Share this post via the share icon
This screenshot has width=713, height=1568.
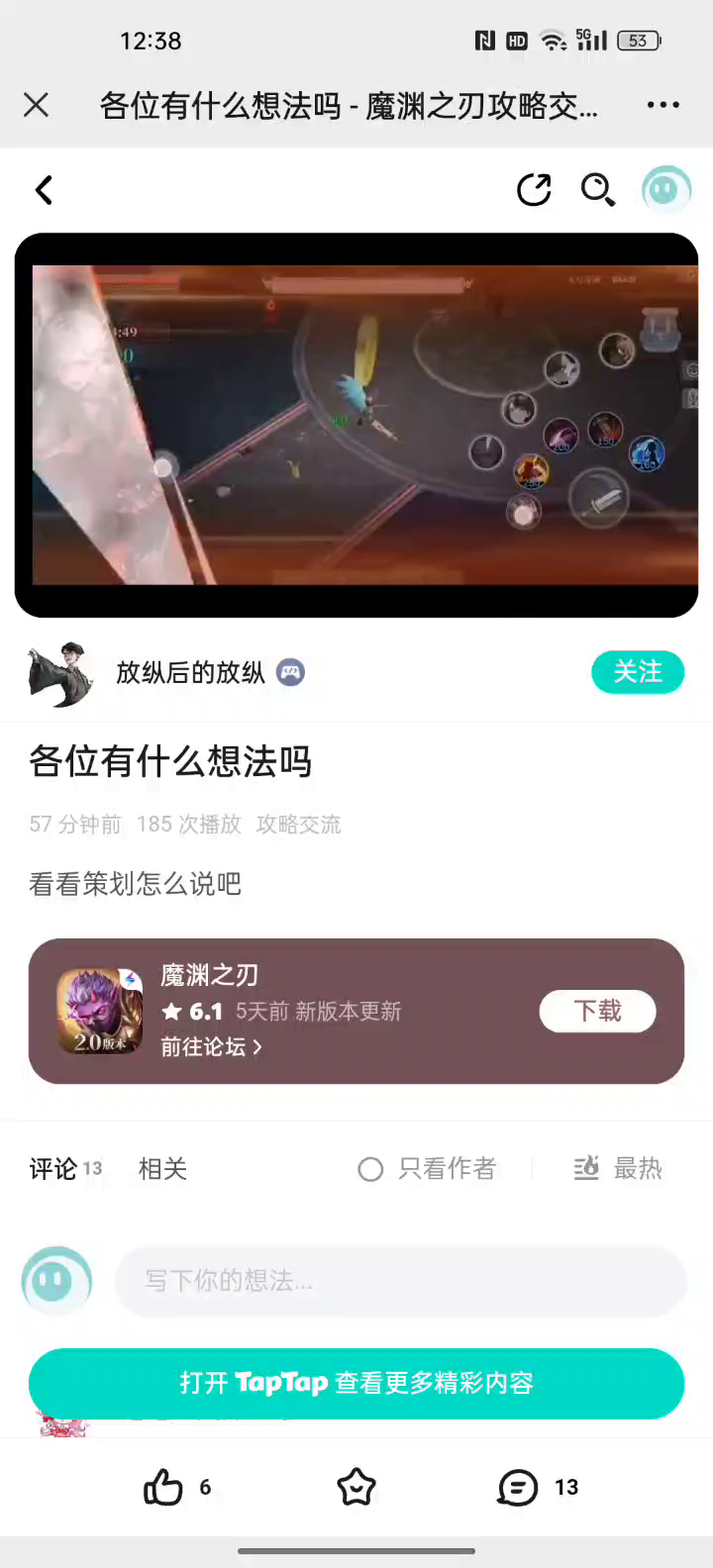[534, 189]
